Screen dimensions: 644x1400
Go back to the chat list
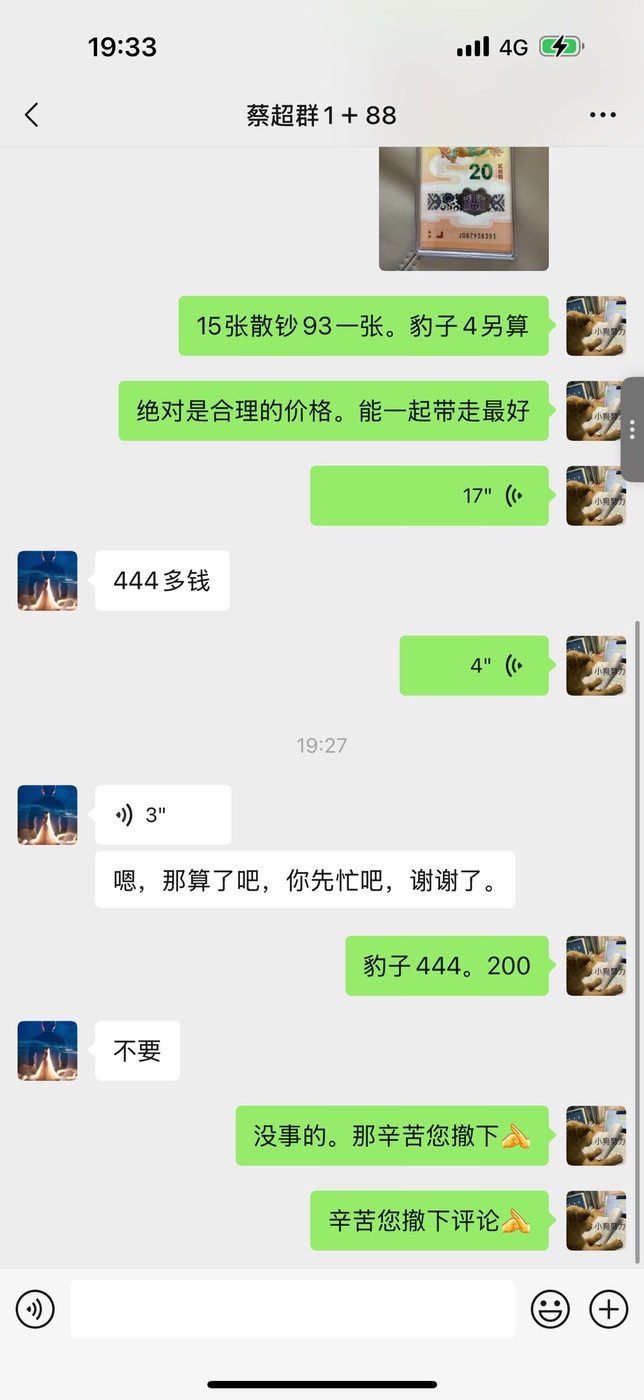click(31, 115)
